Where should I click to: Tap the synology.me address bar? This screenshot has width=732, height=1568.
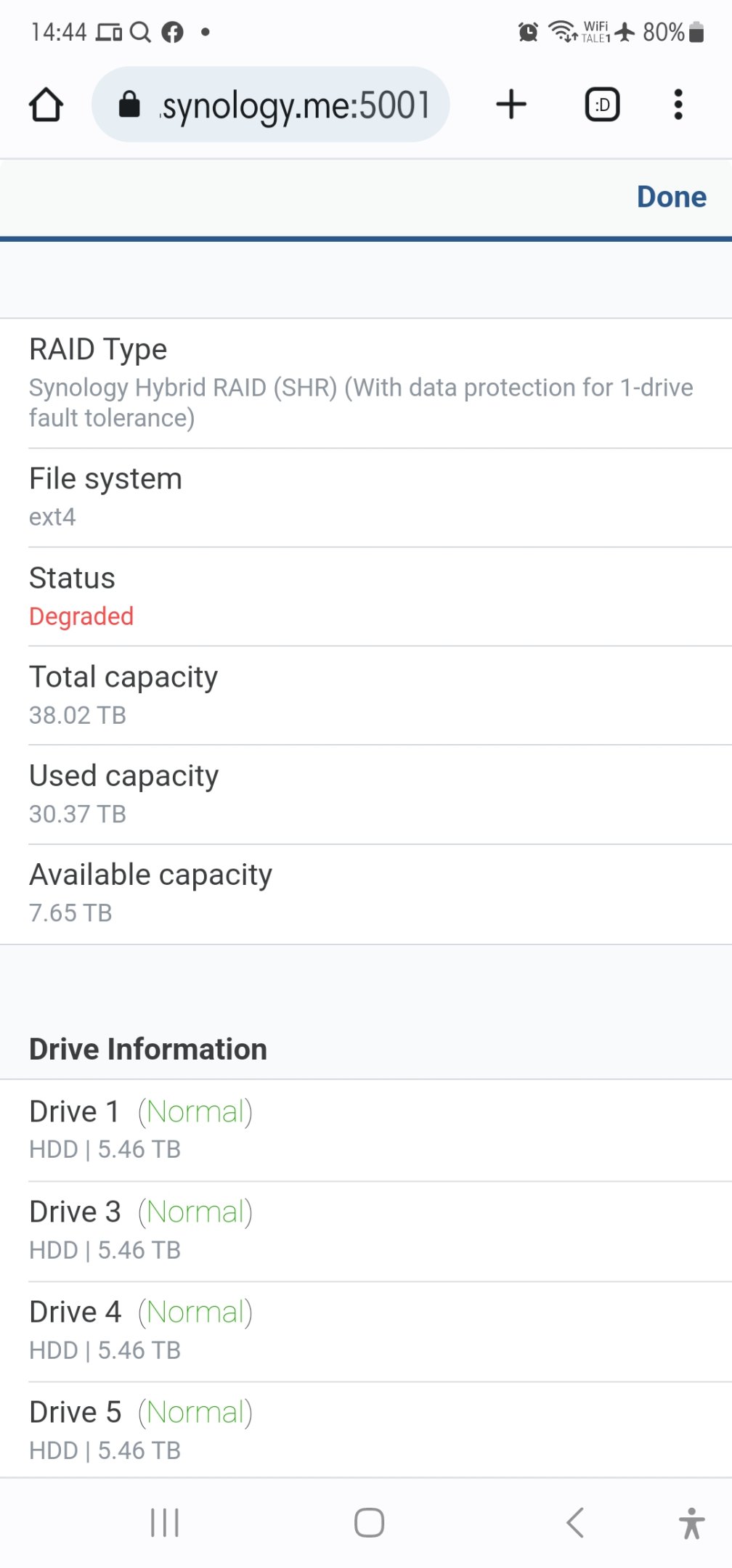point(270,105)
